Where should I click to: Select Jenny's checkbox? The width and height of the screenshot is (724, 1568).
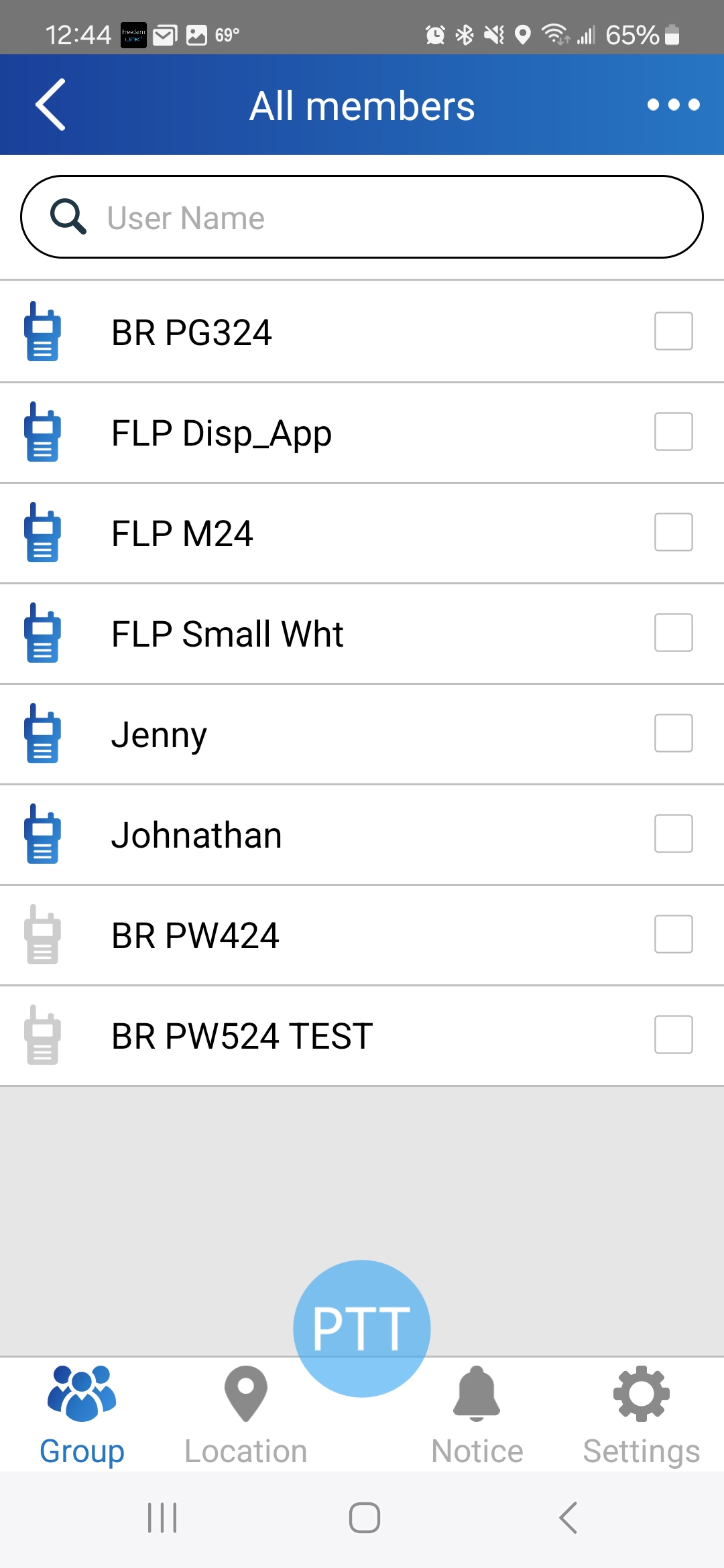(x=673, y=733)
